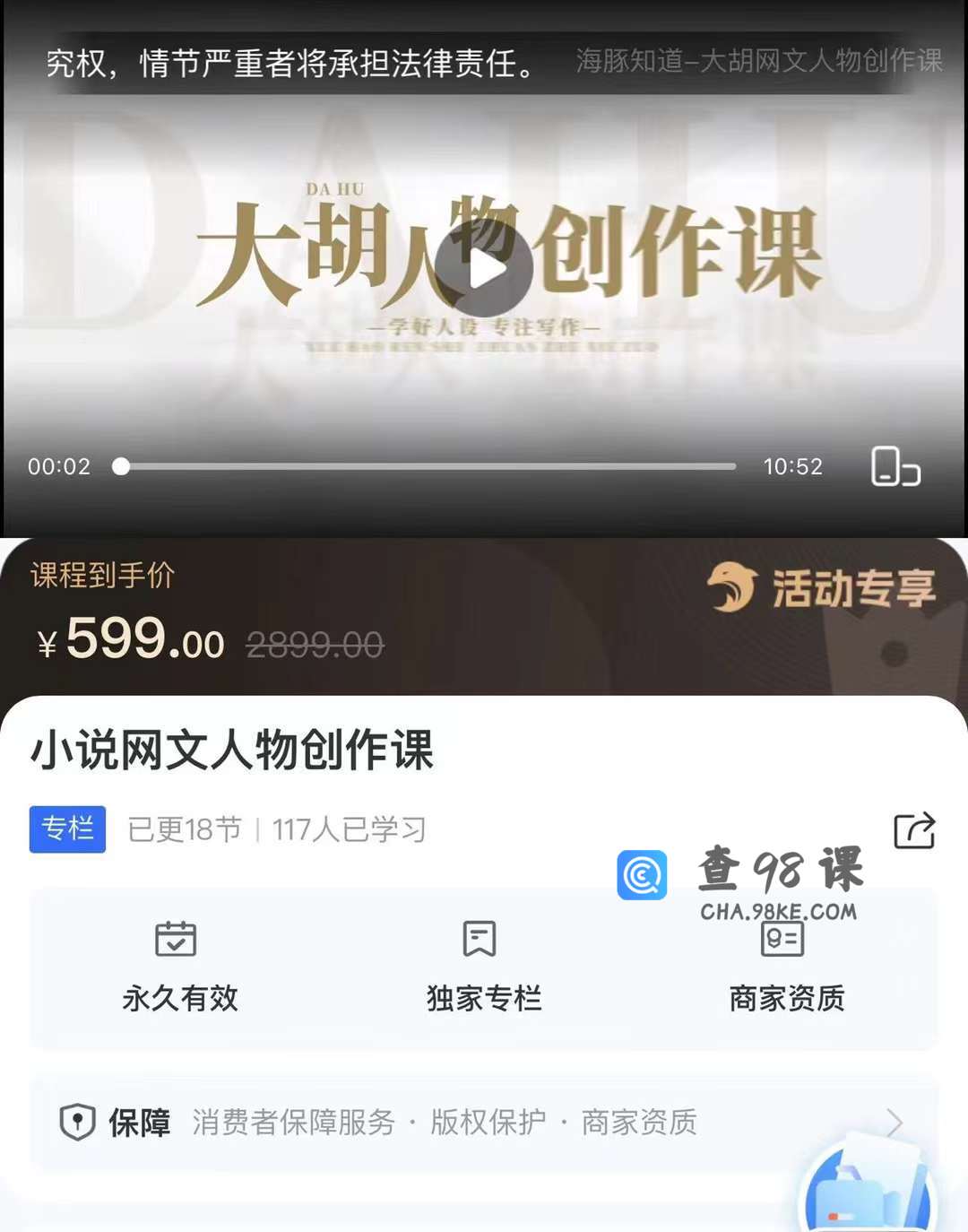Tap the video progress slider
Image resolution: width=968 pixels, height=1232 pixels.
(428, 466)
